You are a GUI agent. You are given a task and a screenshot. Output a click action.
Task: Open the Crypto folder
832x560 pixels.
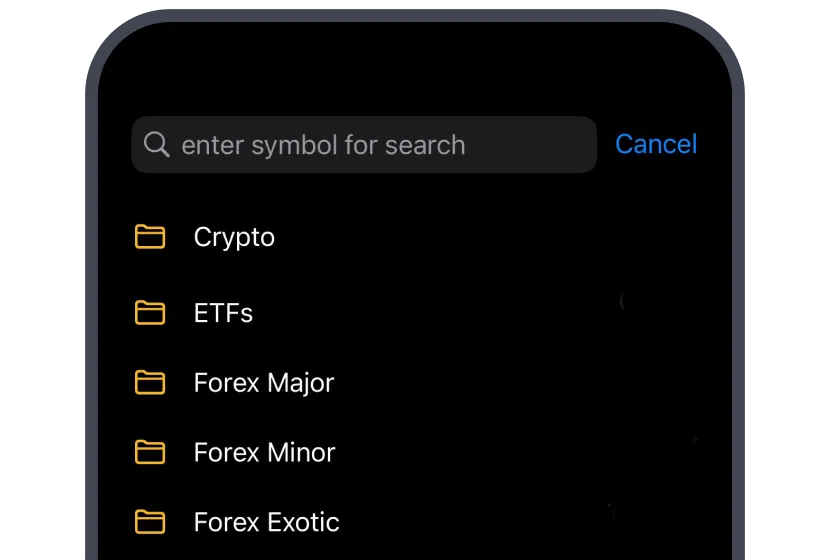(234, 237)
